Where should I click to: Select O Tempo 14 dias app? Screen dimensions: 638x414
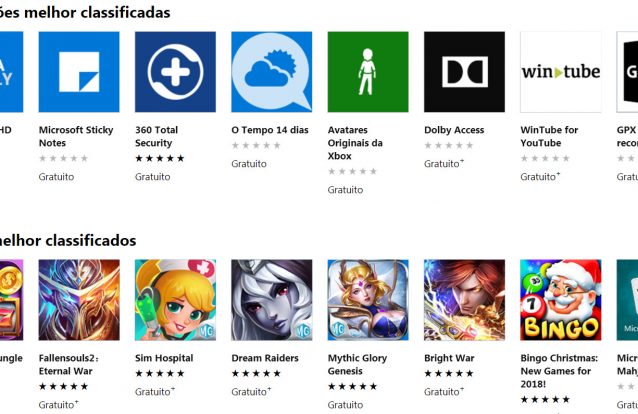pyautogui.click(x=271, y=72)
